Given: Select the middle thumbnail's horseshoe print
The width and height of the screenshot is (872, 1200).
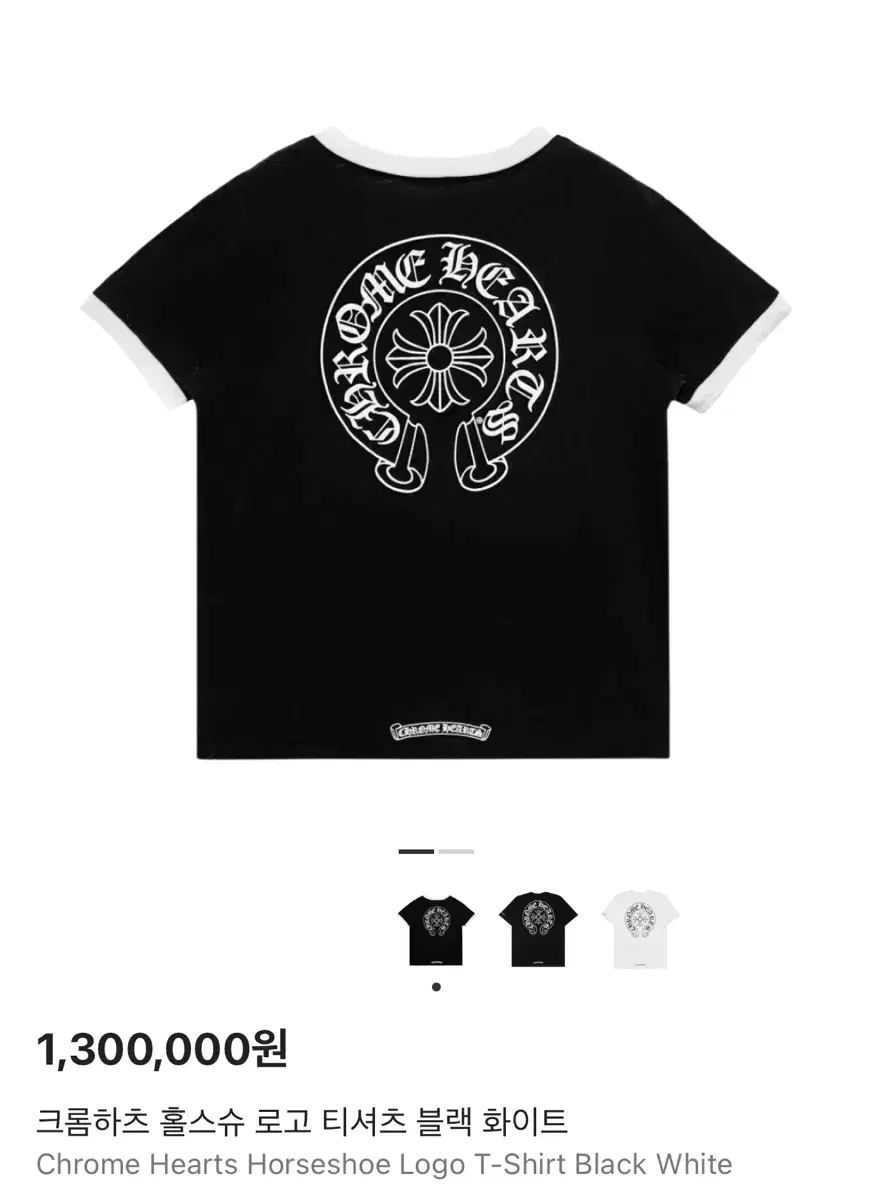Looking at the screenshot, I should coord(540,915).
